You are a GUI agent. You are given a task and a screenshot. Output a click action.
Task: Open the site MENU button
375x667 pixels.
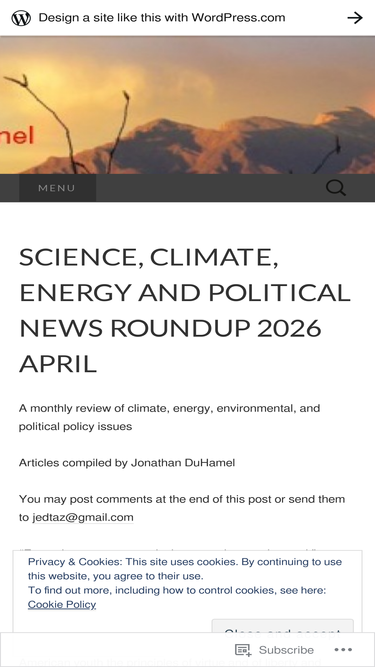coord(57,188)
